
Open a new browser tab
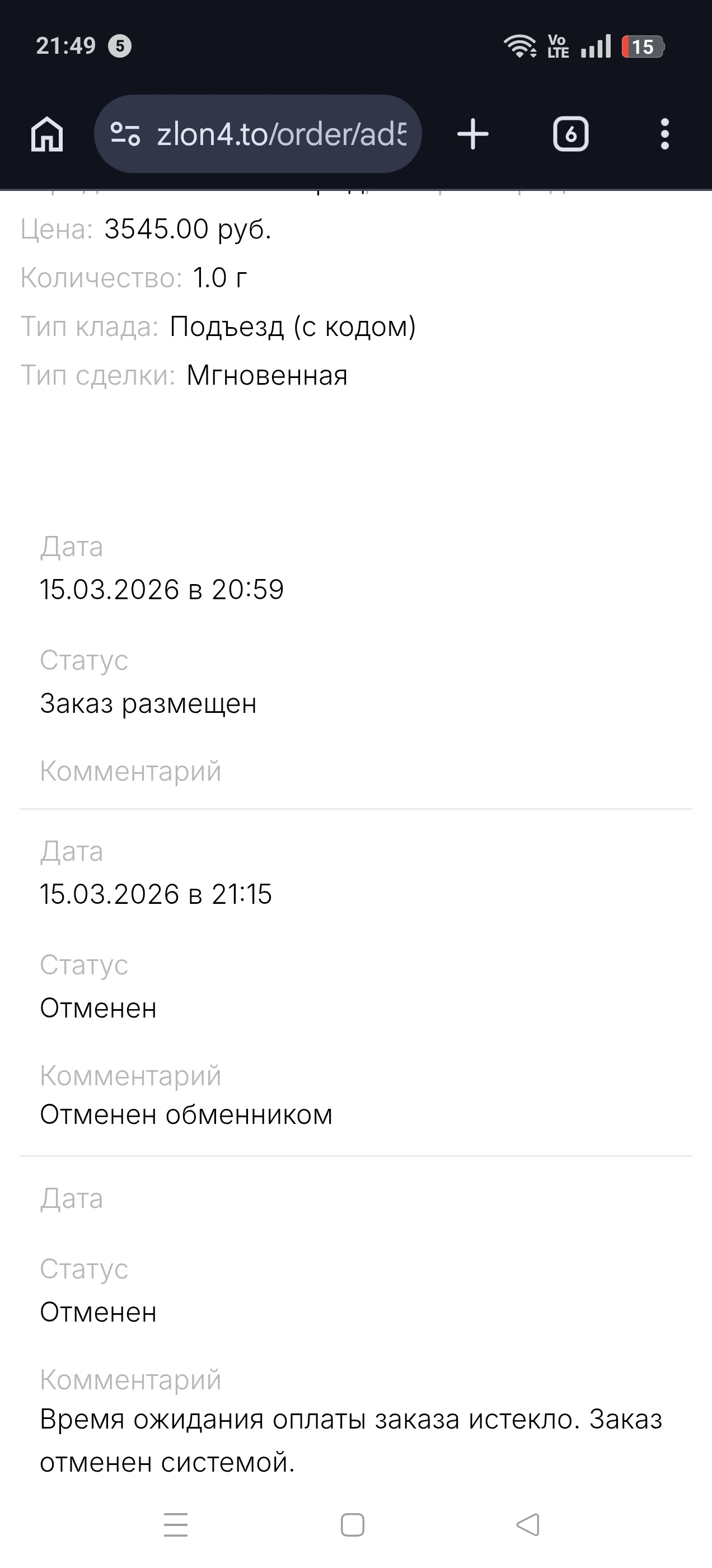(473, 134)
